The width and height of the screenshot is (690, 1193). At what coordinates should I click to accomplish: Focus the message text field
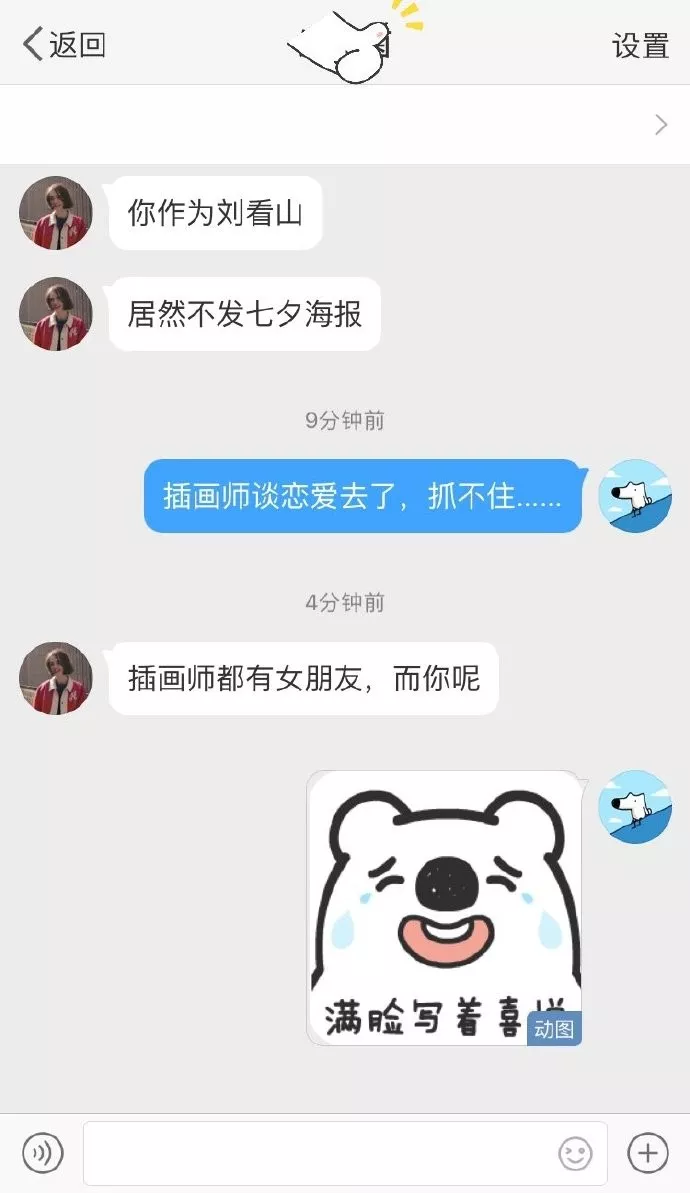(x=320, y=1153)
